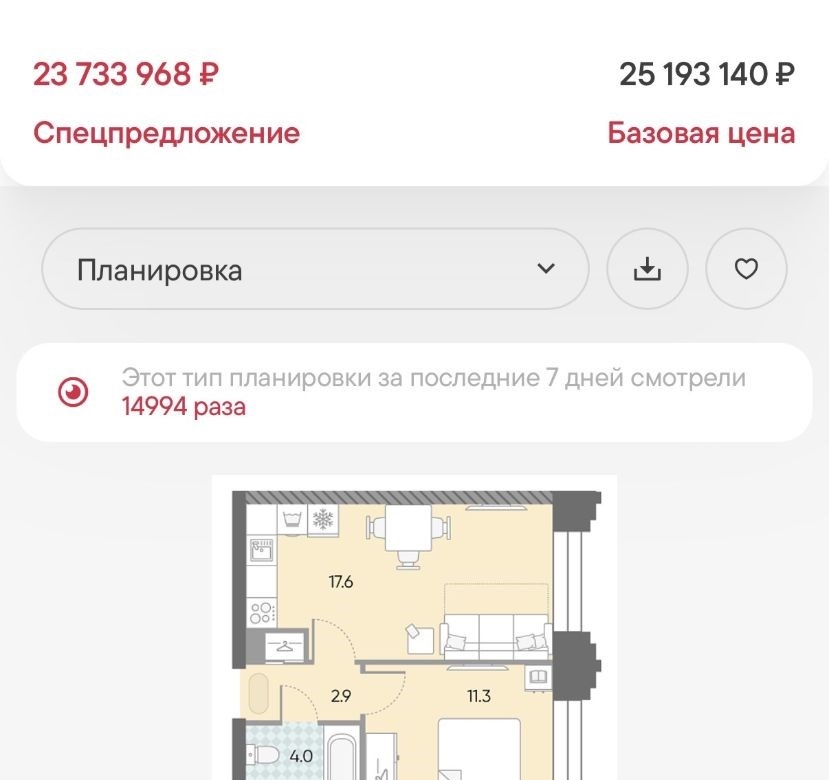
Task: Add this apartment to favorites
Action: click(x=746, y=269)
